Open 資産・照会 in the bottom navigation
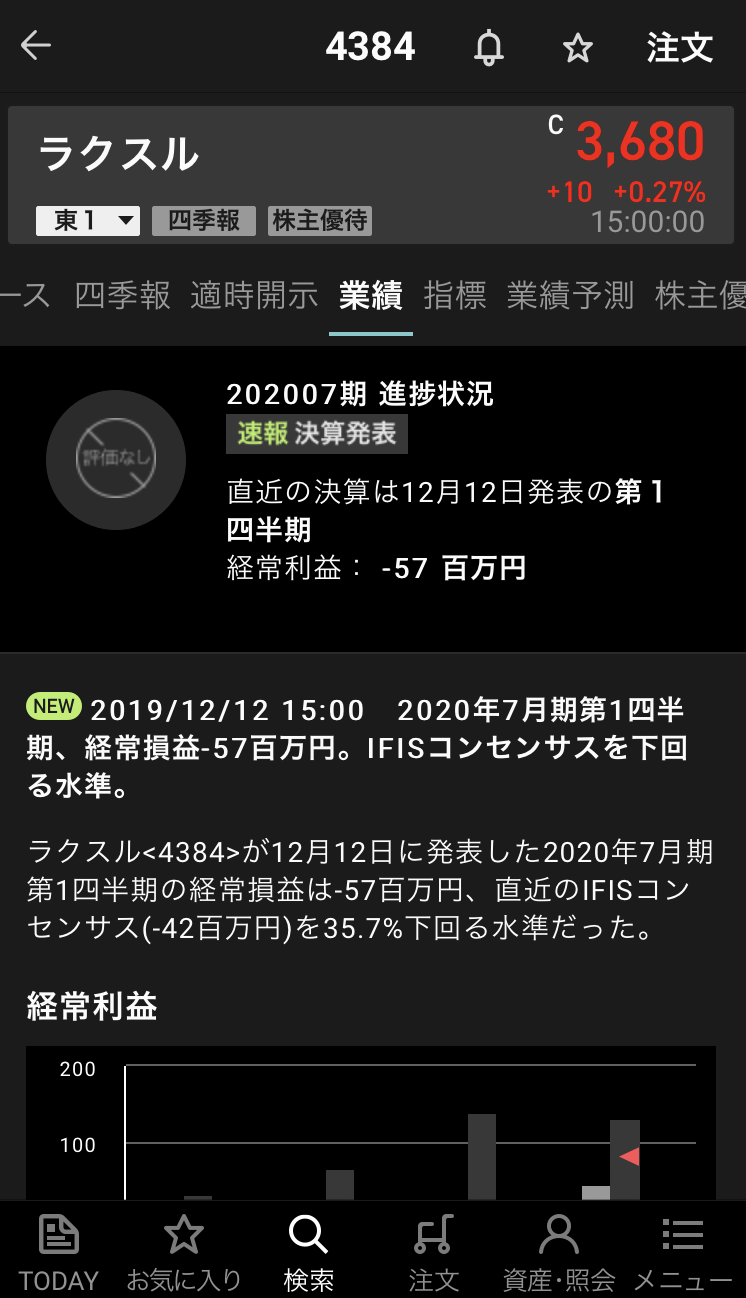The image size is (746, 1298). tap(558, 1251)
